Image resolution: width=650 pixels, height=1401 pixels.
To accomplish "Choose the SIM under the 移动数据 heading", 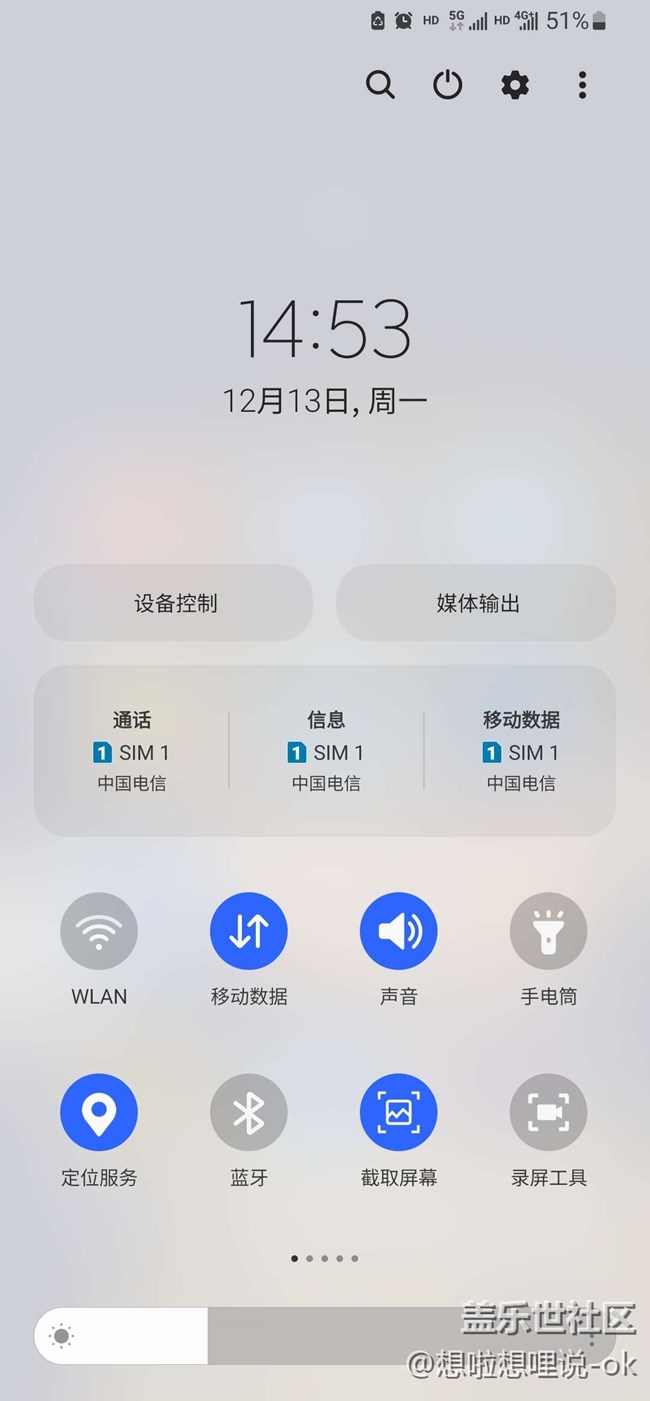I will tap(521, 751).
